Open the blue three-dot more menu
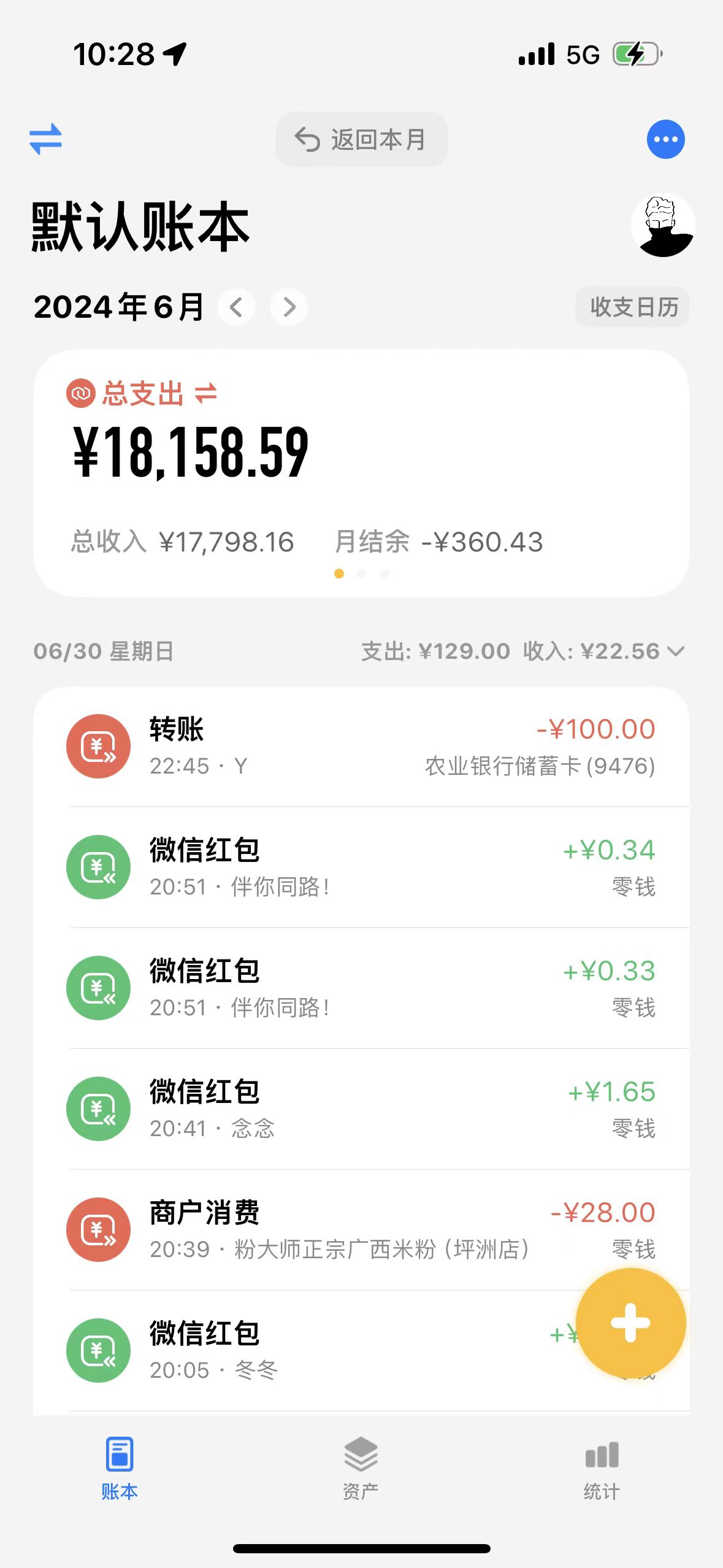Viewport: 723px width, 1568px height. [x=665, y=139]
